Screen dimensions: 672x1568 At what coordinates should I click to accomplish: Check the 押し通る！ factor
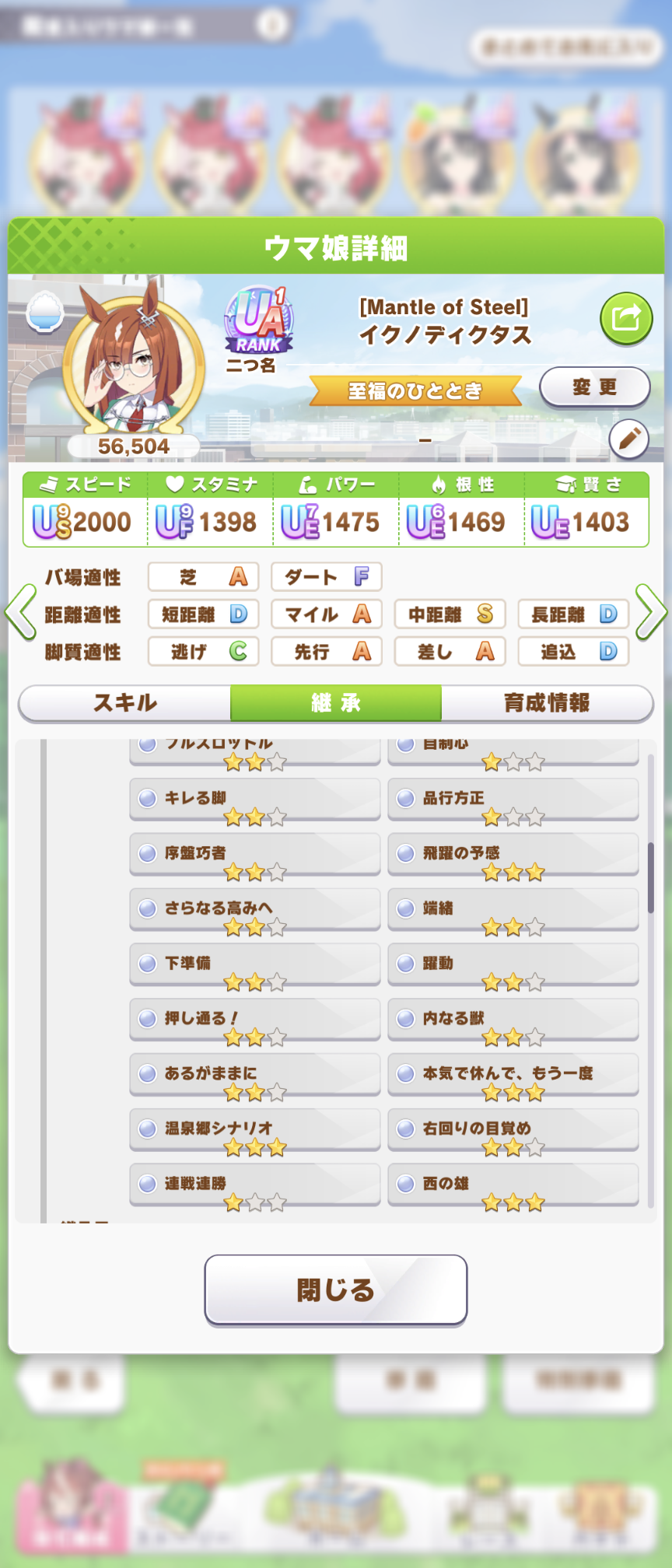[254, 1020]
